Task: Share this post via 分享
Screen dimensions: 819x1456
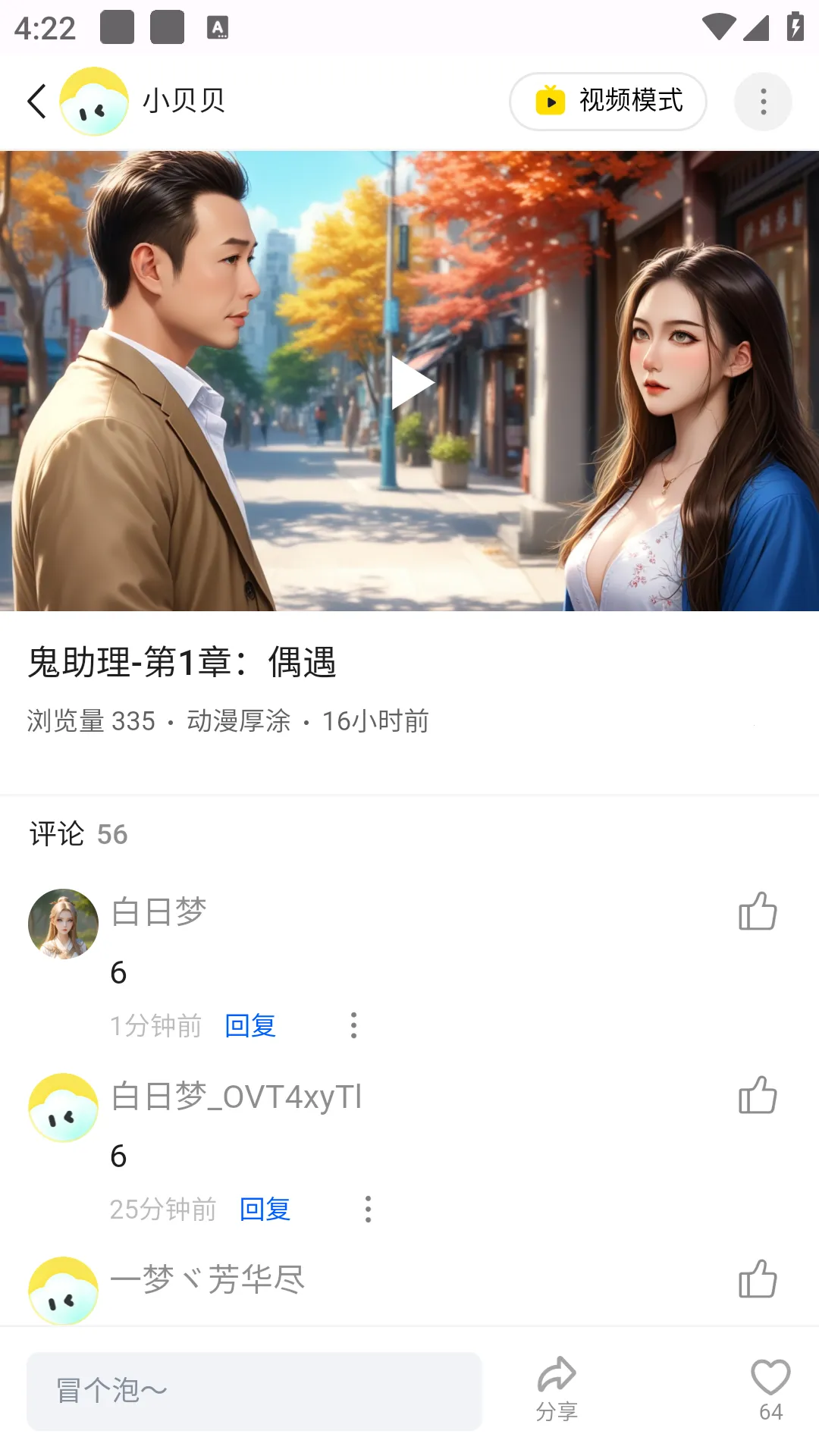Action: [x=557, y=1389]
